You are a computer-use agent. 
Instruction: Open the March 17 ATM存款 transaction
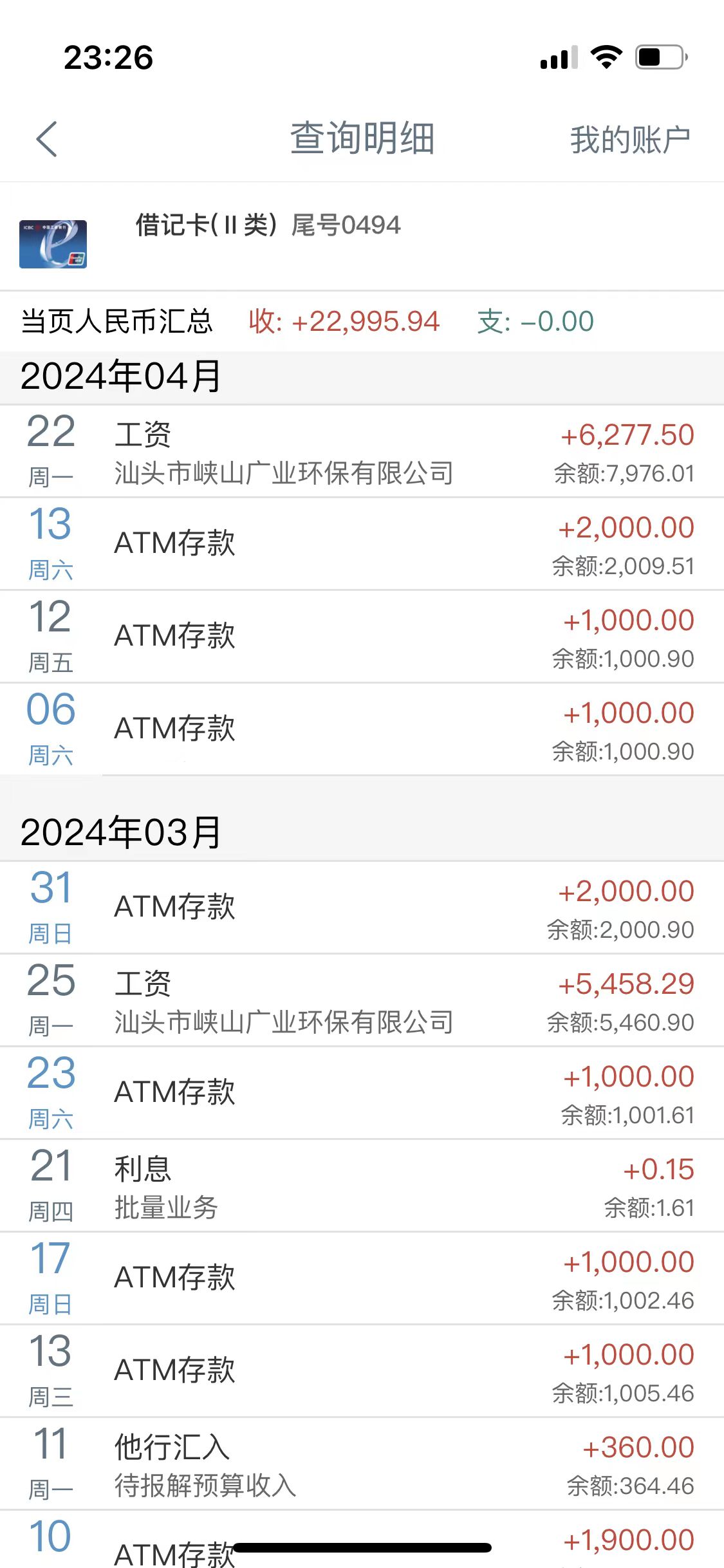(360, 1278)
